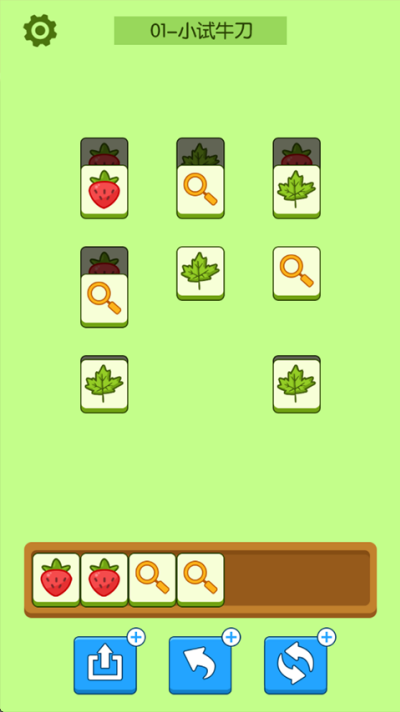
Task: Open the settings gear
Action: coord(40,30)
